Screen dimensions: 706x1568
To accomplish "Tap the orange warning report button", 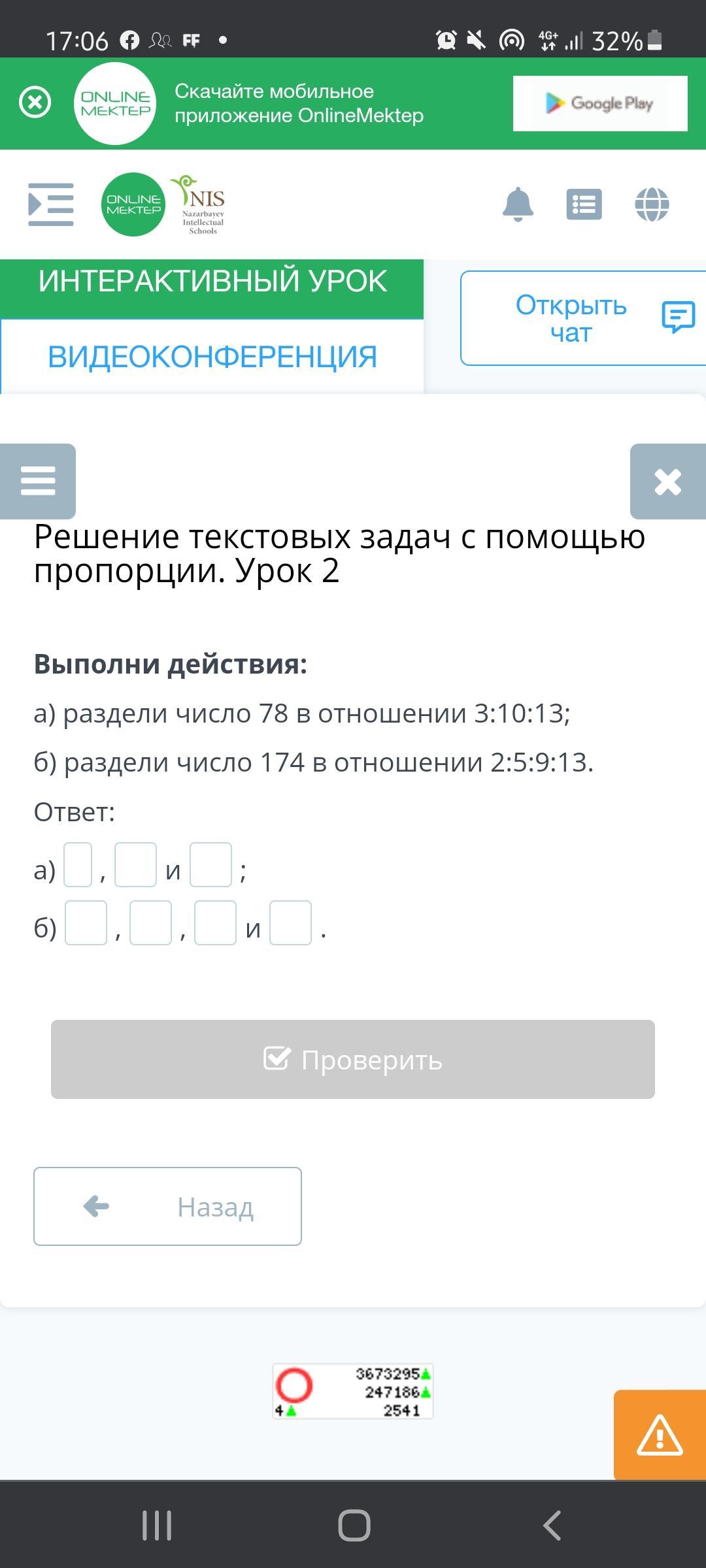I will [x=660, y=1435].
